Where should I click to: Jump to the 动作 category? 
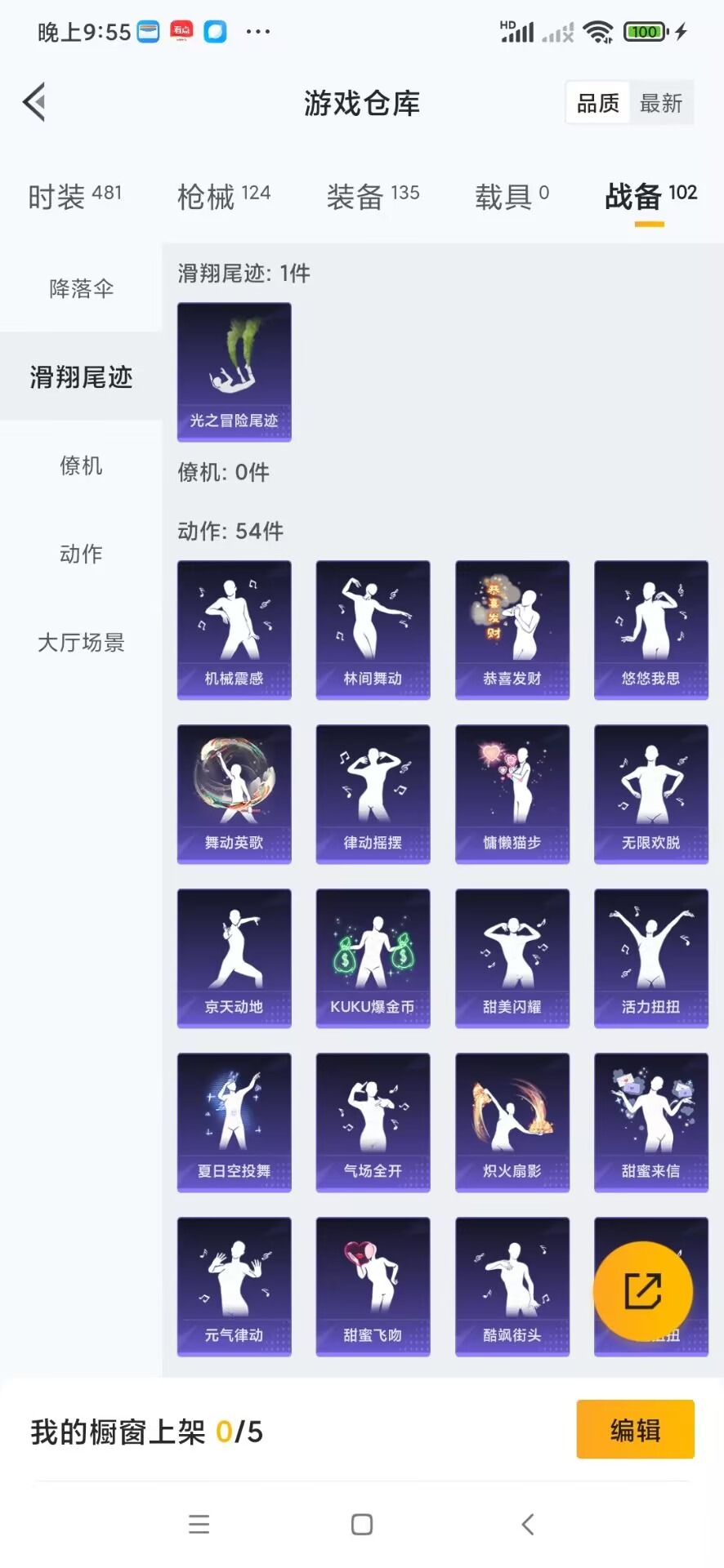(x=81, y=554)
